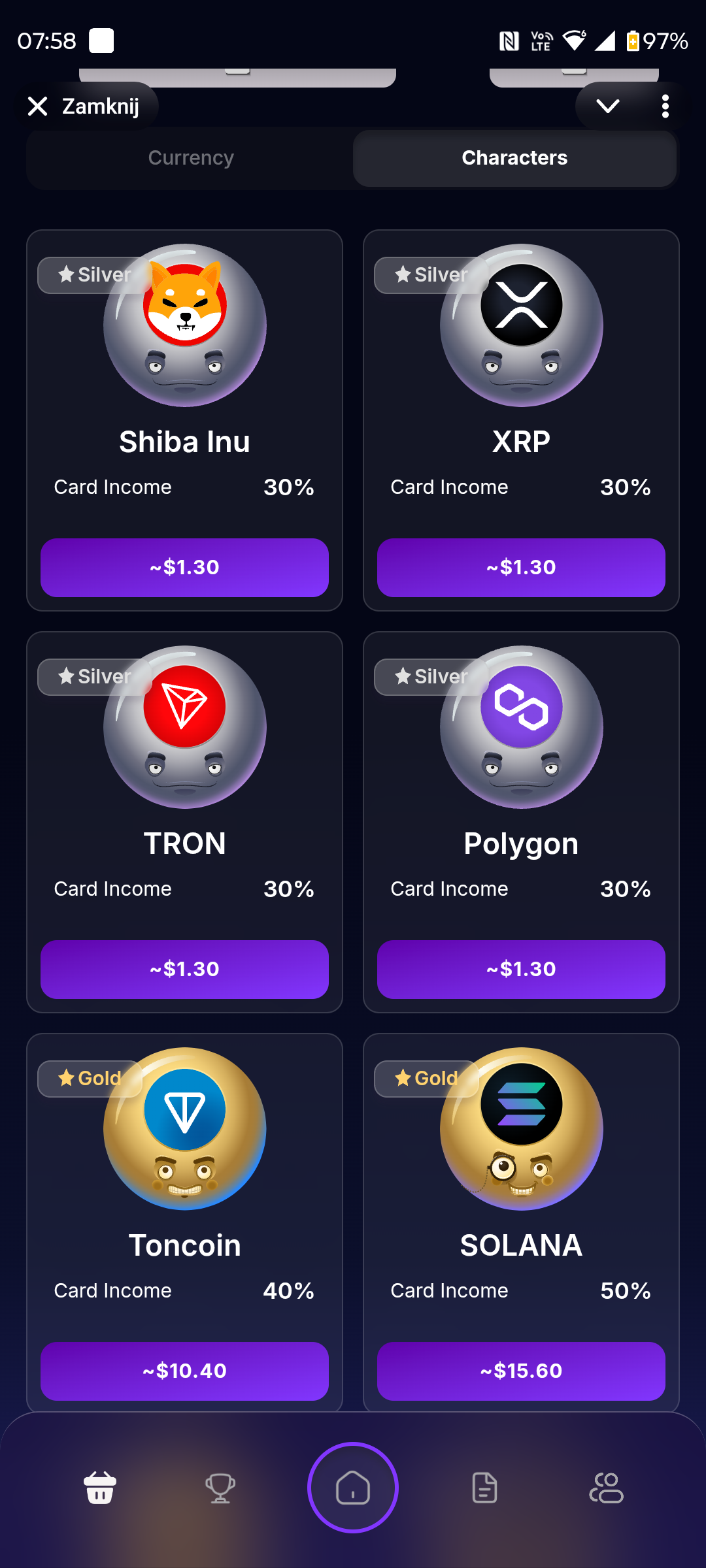Open the tasks document tab
This screenshot has height=1568, width=706.
point(484,1488)
